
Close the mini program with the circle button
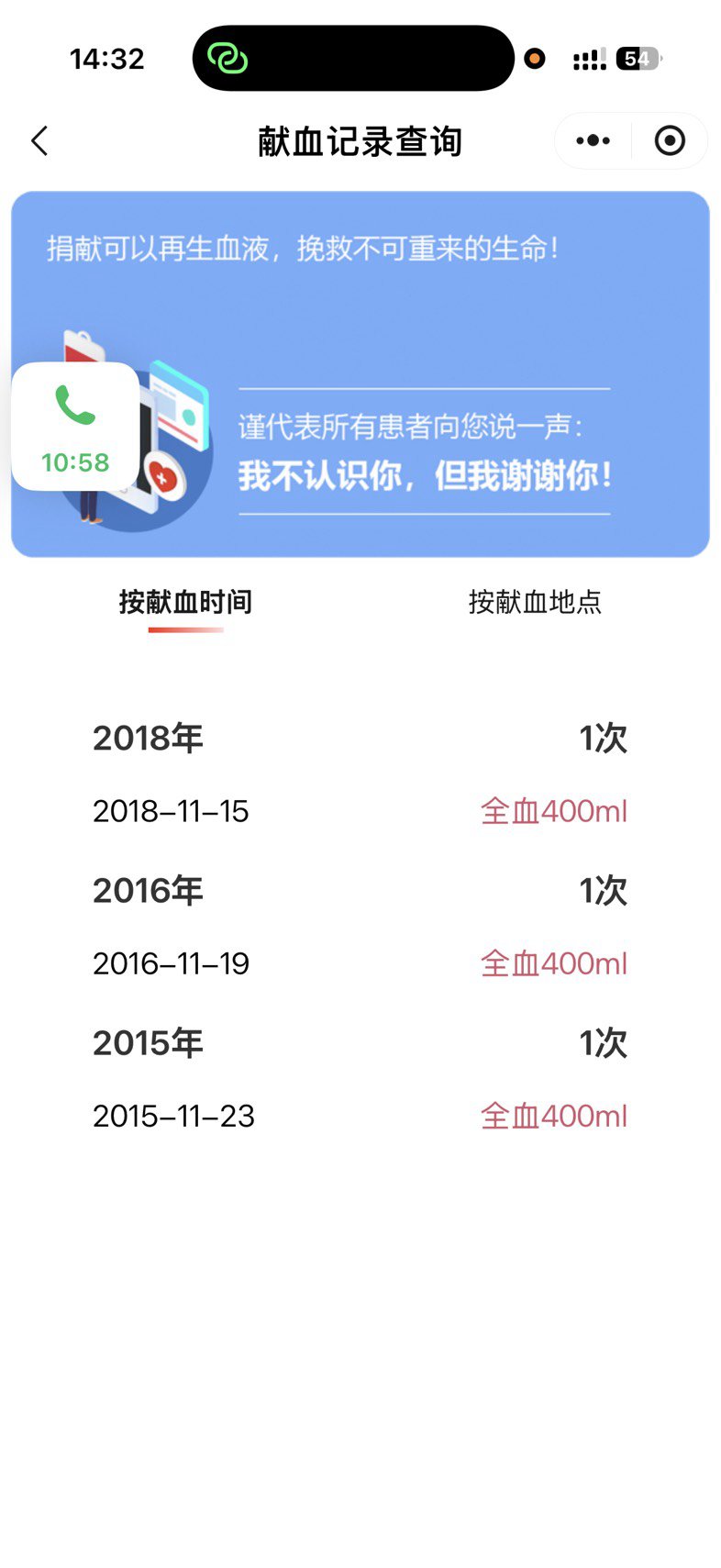pyautogui.click(x=670, y=141)
